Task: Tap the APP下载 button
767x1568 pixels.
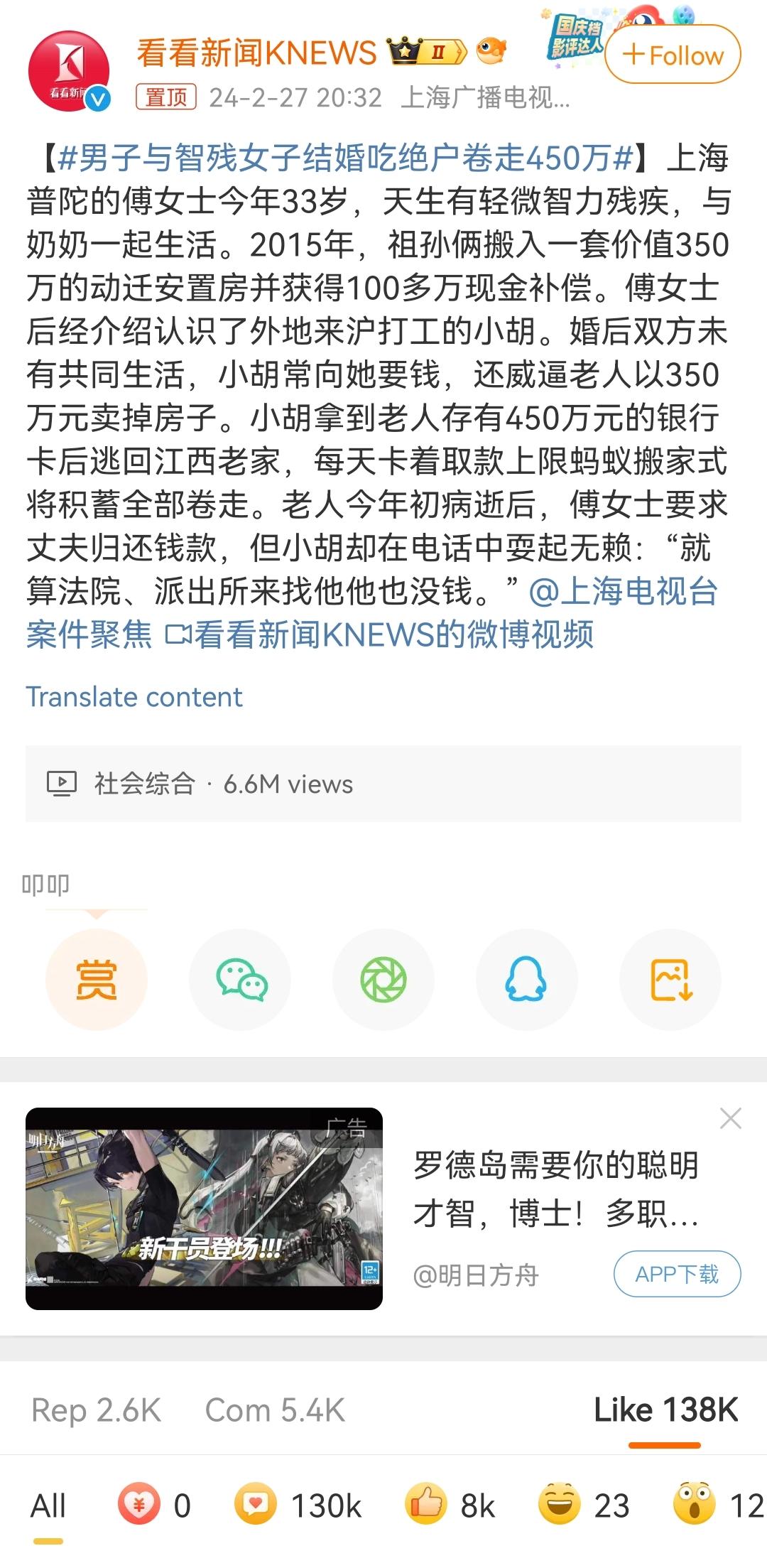Action: [x=677, y=1274]
